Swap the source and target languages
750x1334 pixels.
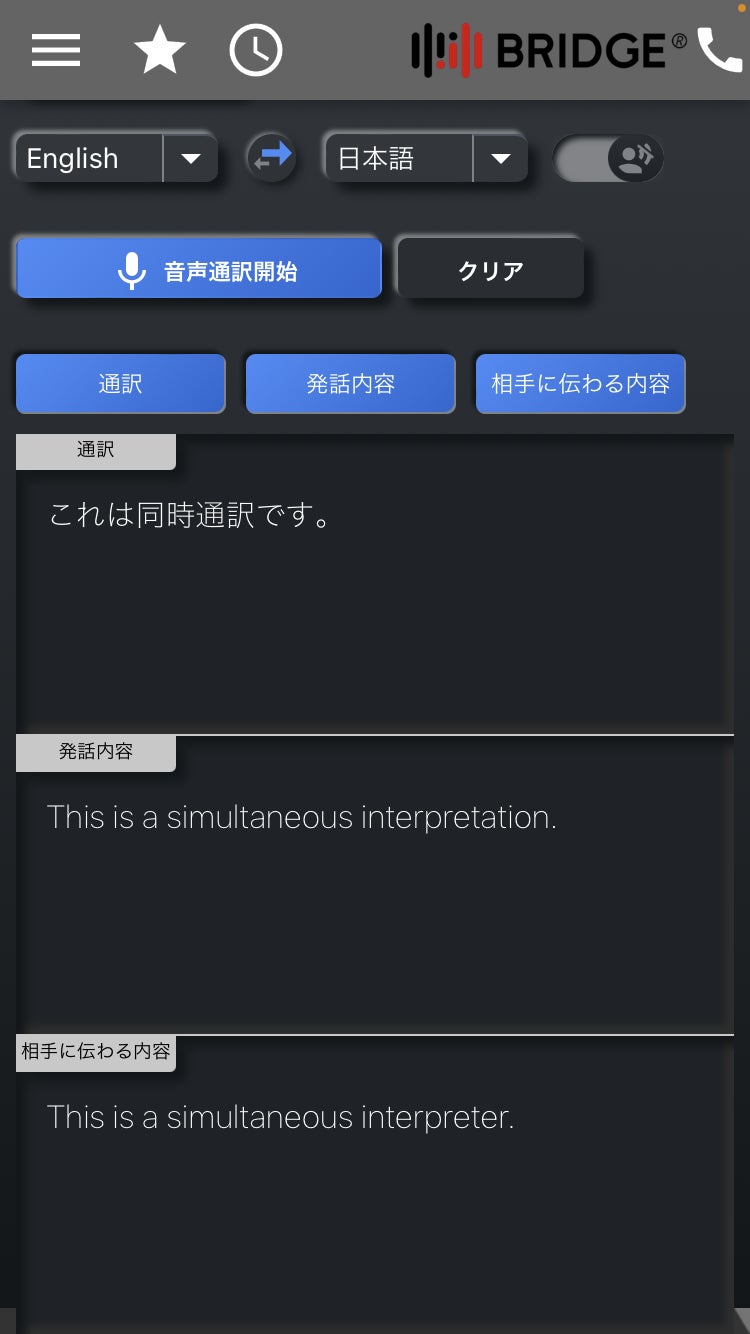point(271,158)
